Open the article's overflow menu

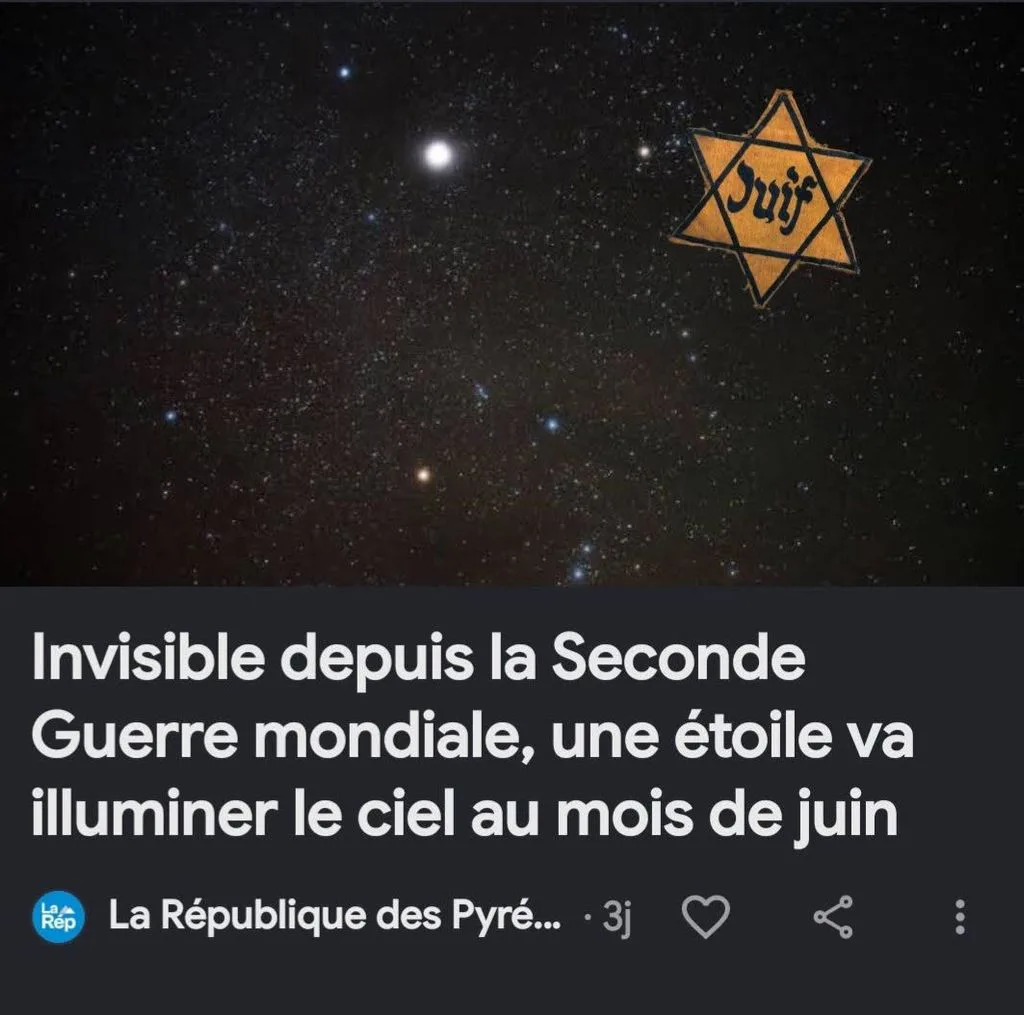(959, 916)
